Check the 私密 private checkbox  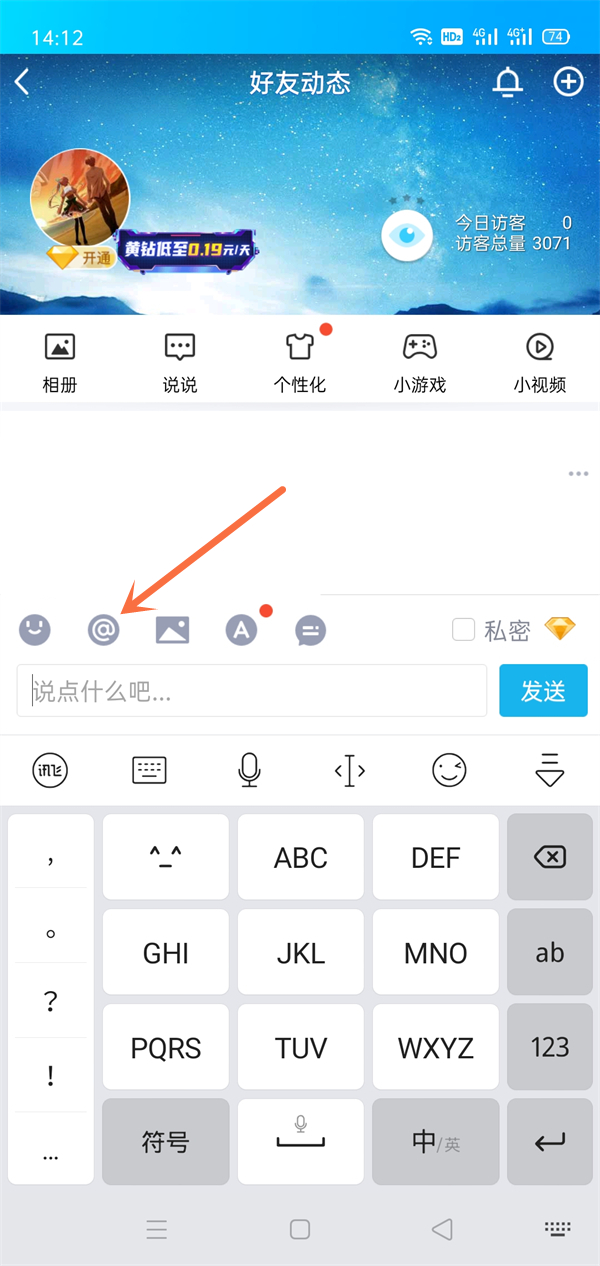tap(463, 630)
